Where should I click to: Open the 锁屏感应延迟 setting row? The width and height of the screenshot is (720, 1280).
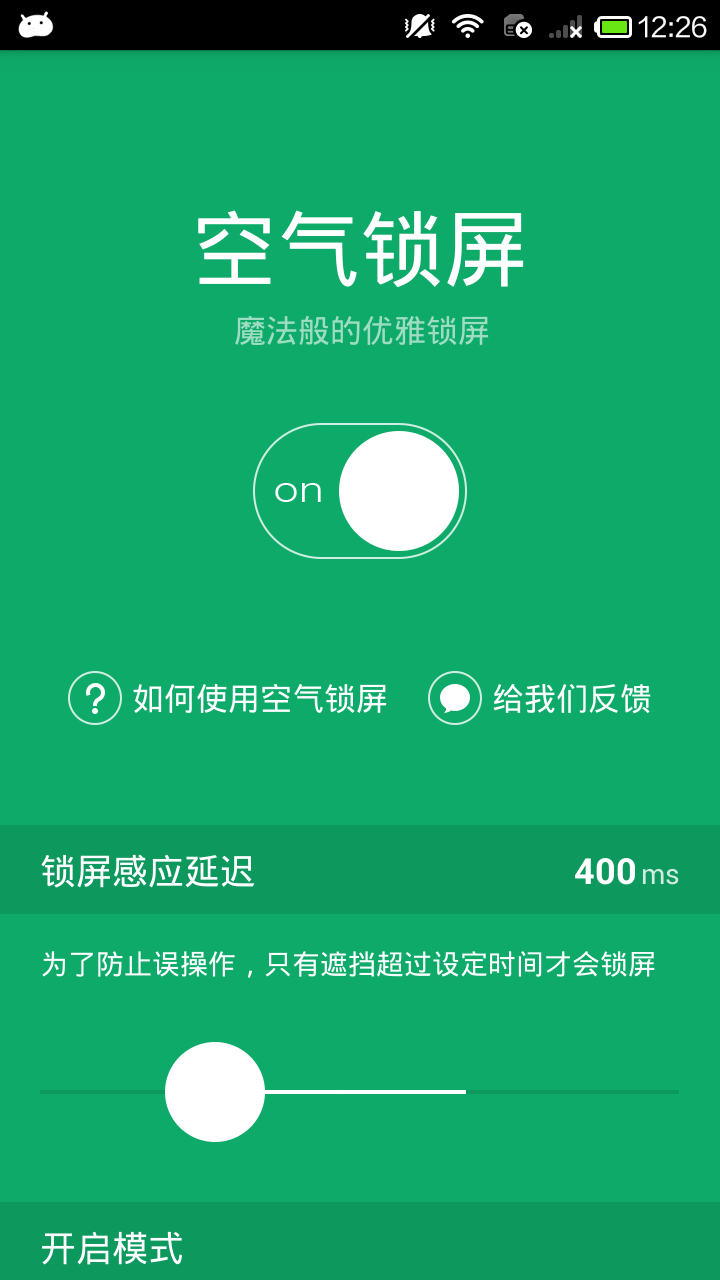click(x=360, y=871)
